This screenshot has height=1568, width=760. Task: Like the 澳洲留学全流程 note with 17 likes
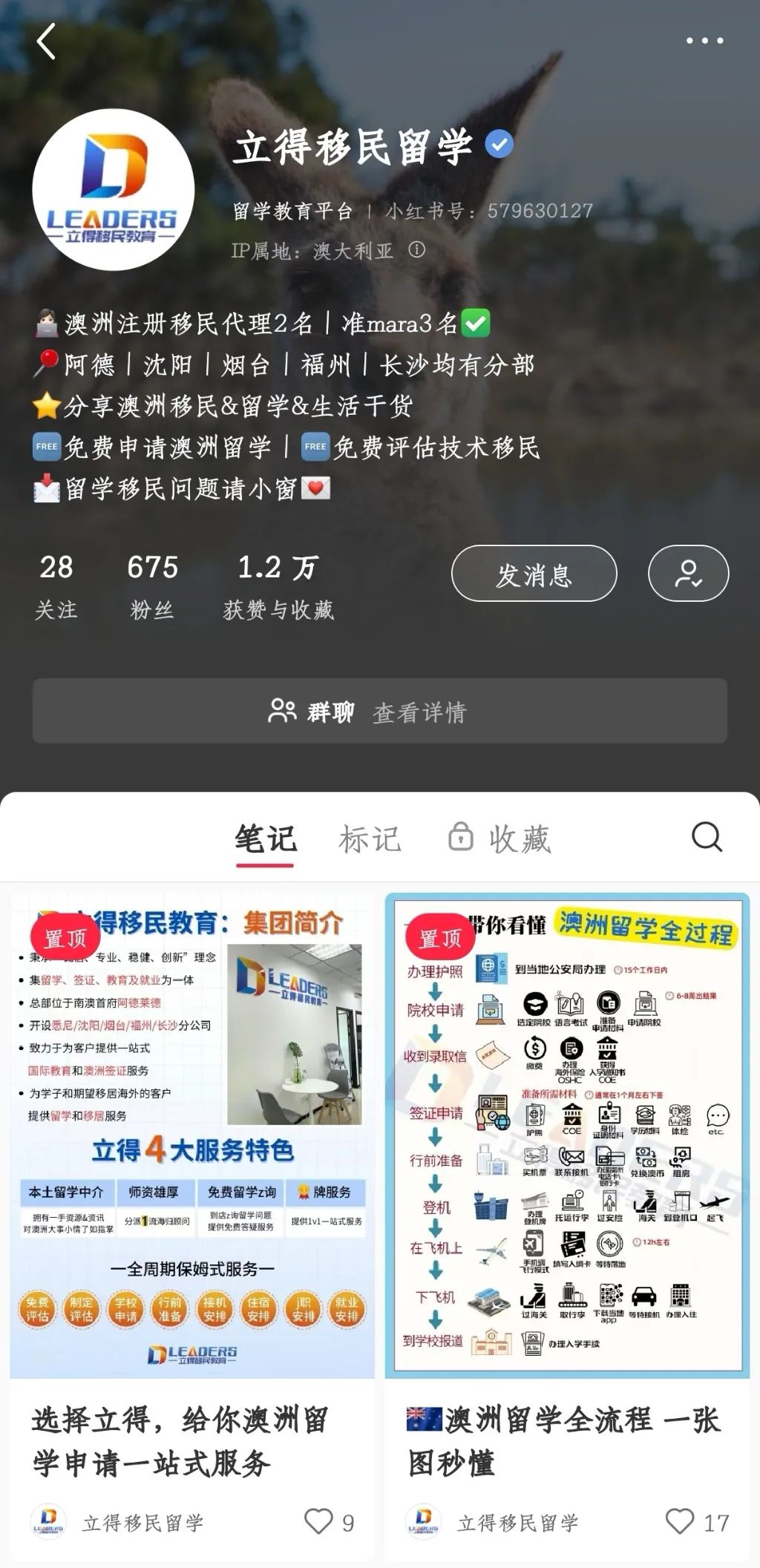point(680,1522)
